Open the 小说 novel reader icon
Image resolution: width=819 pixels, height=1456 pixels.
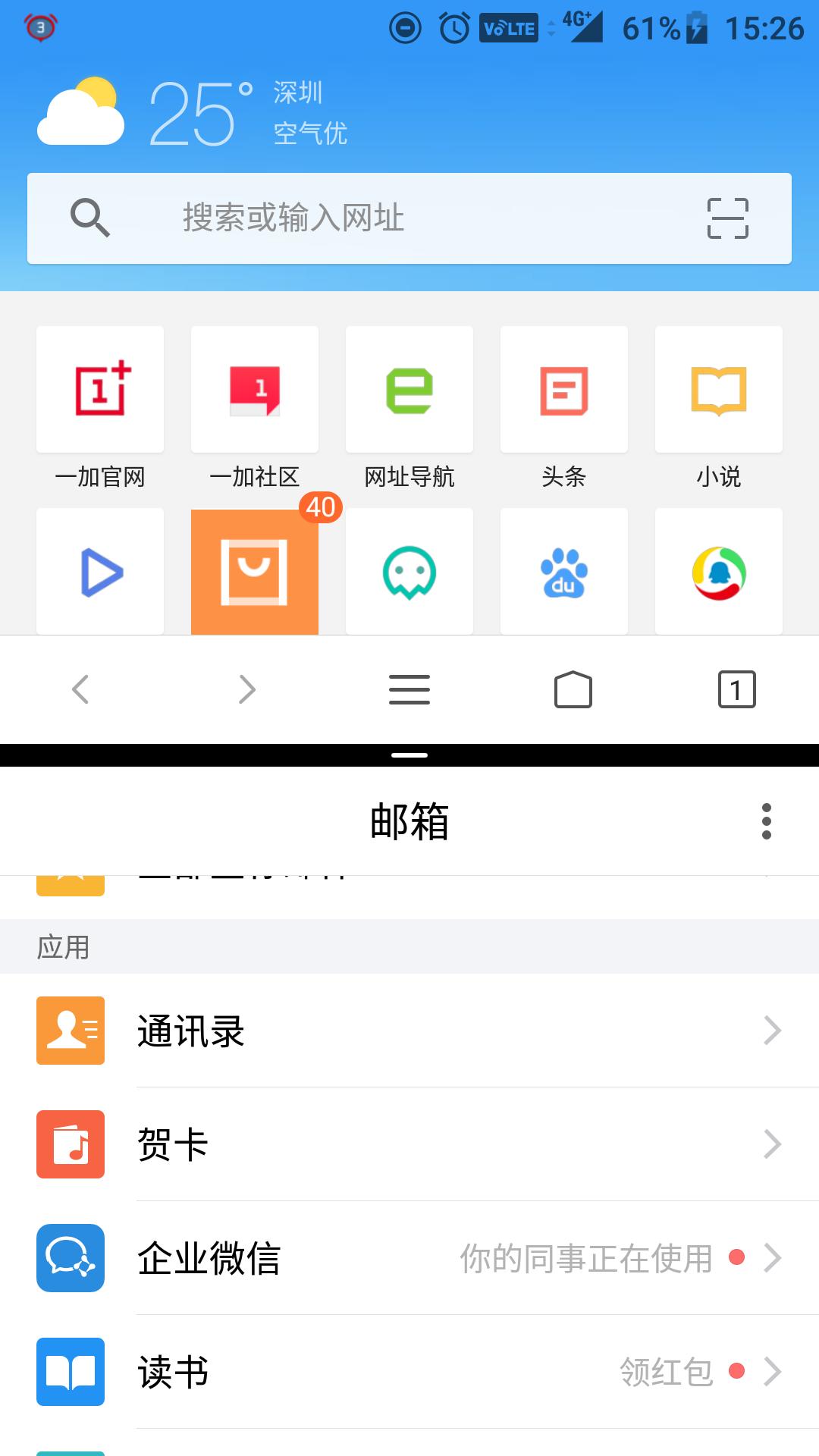point(718,389)
